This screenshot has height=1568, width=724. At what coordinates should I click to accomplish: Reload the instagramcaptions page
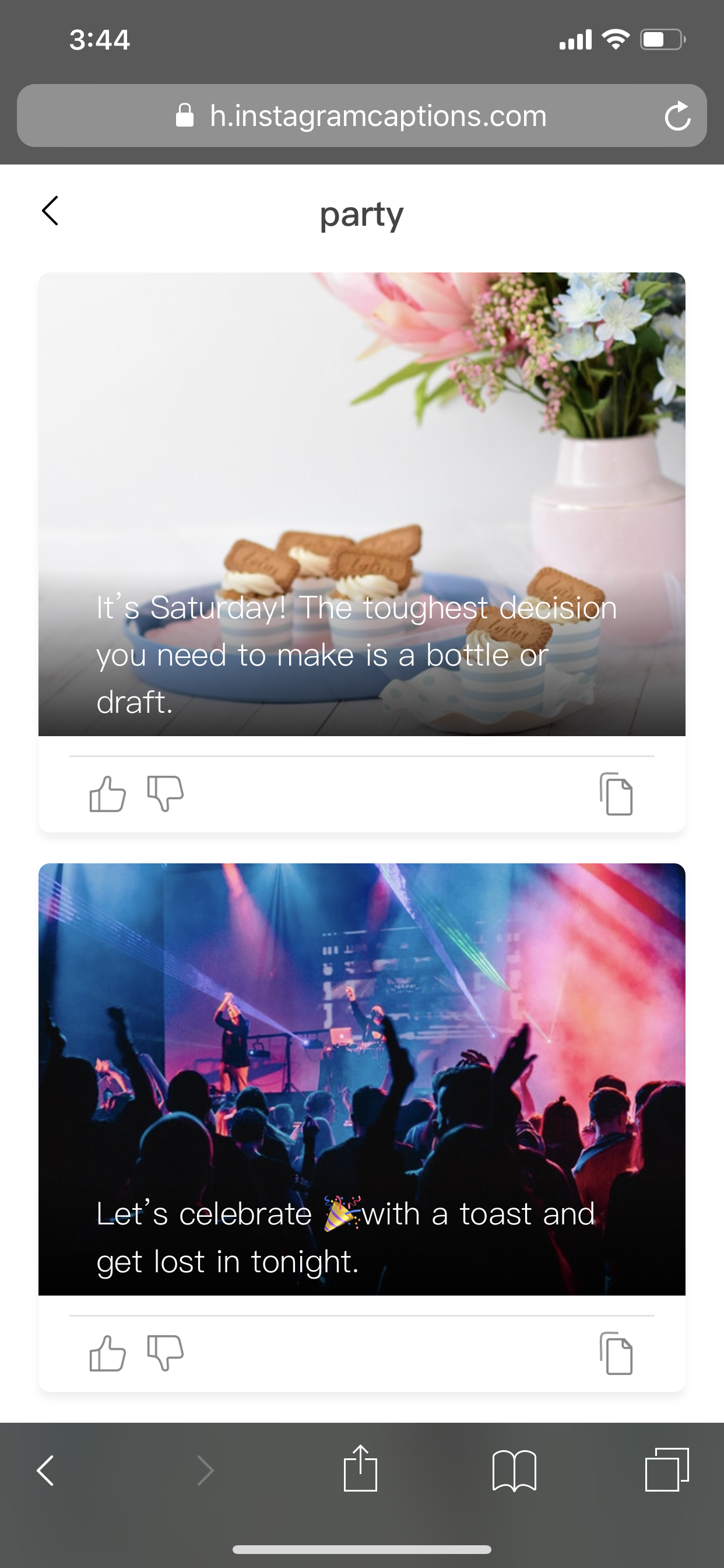point(678,116)
